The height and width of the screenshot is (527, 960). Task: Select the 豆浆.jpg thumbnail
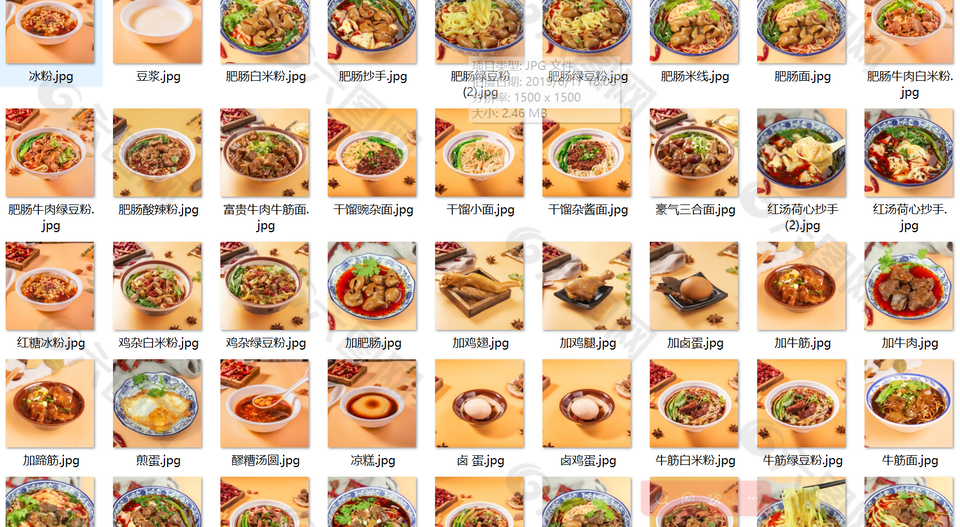pos(157,30)
